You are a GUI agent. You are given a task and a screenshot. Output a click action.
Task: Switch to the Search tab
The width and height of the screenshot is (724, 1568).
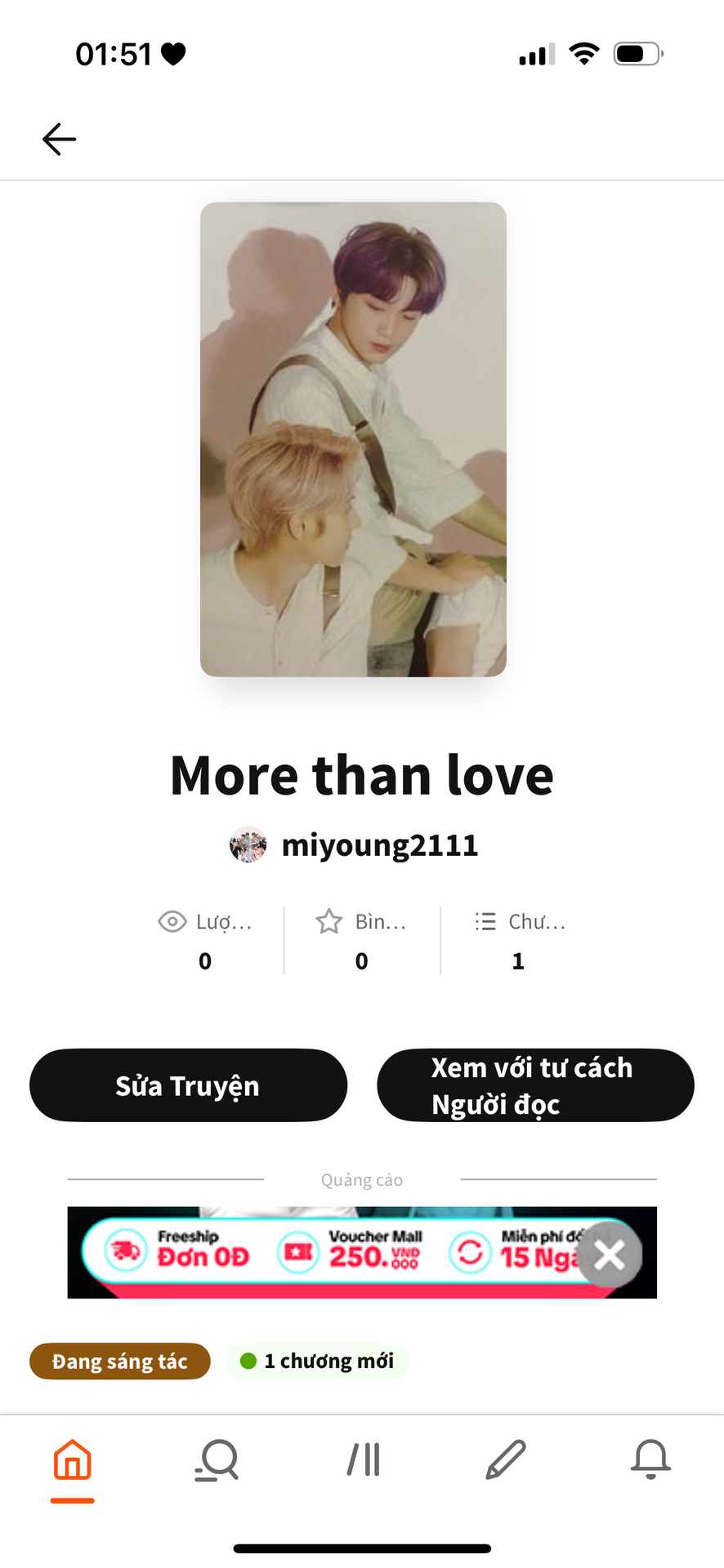point(217,1461)
